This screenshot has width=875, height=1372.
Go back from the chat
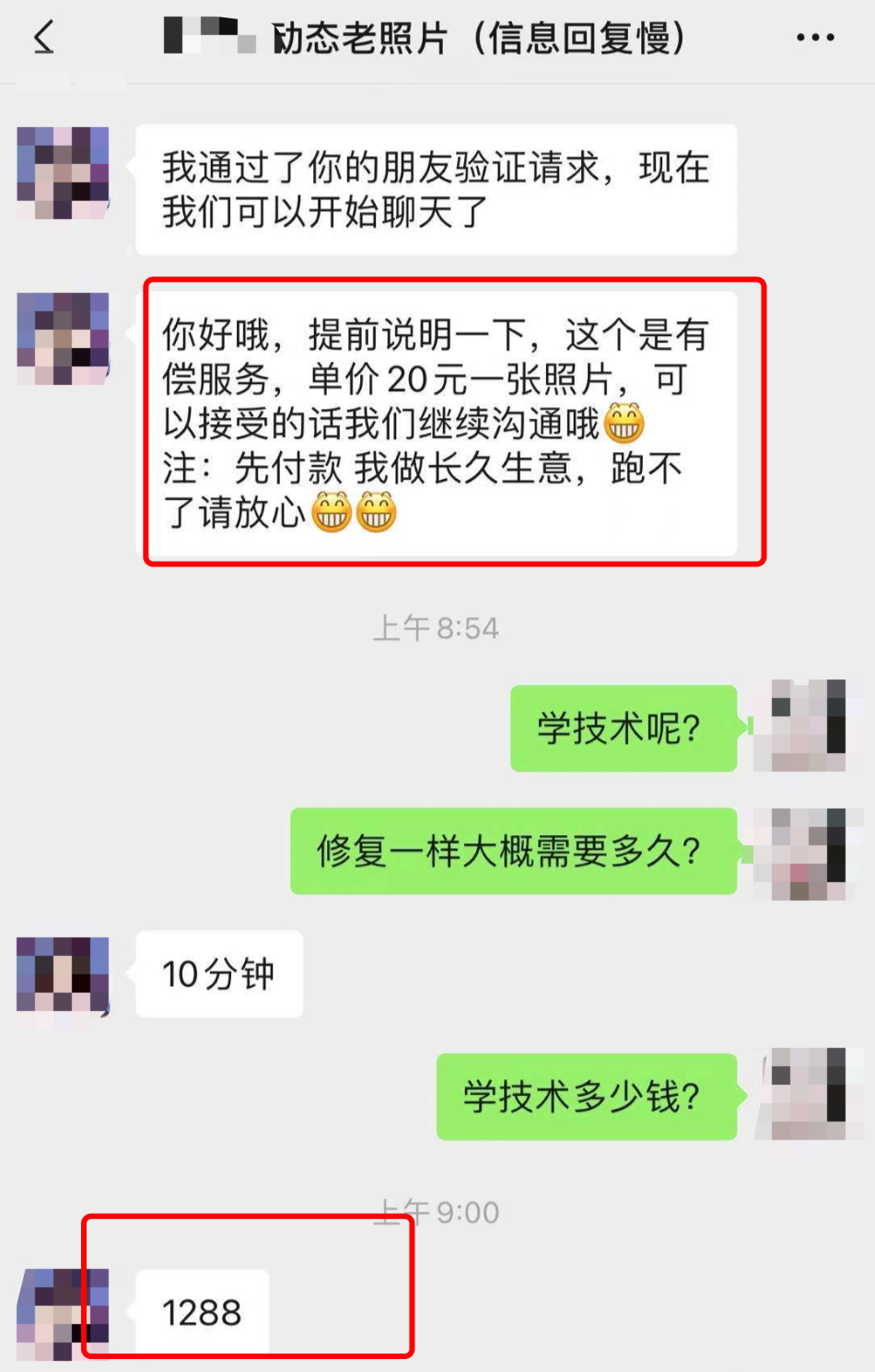click(43, 39)
